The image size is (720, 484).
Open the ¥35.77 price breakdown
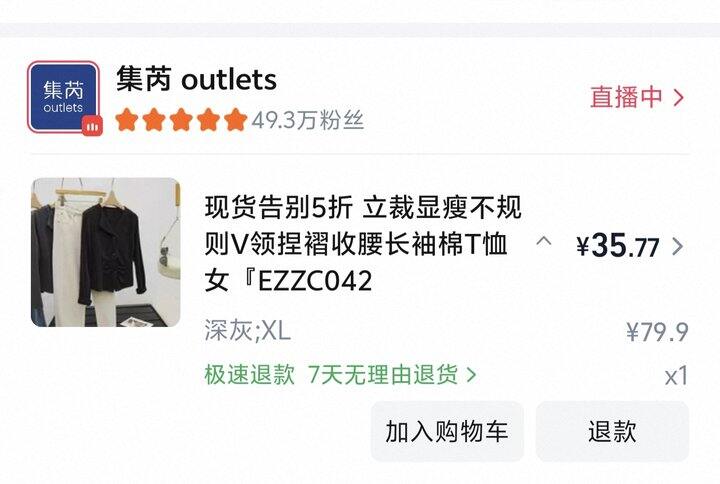pos(630,246)
